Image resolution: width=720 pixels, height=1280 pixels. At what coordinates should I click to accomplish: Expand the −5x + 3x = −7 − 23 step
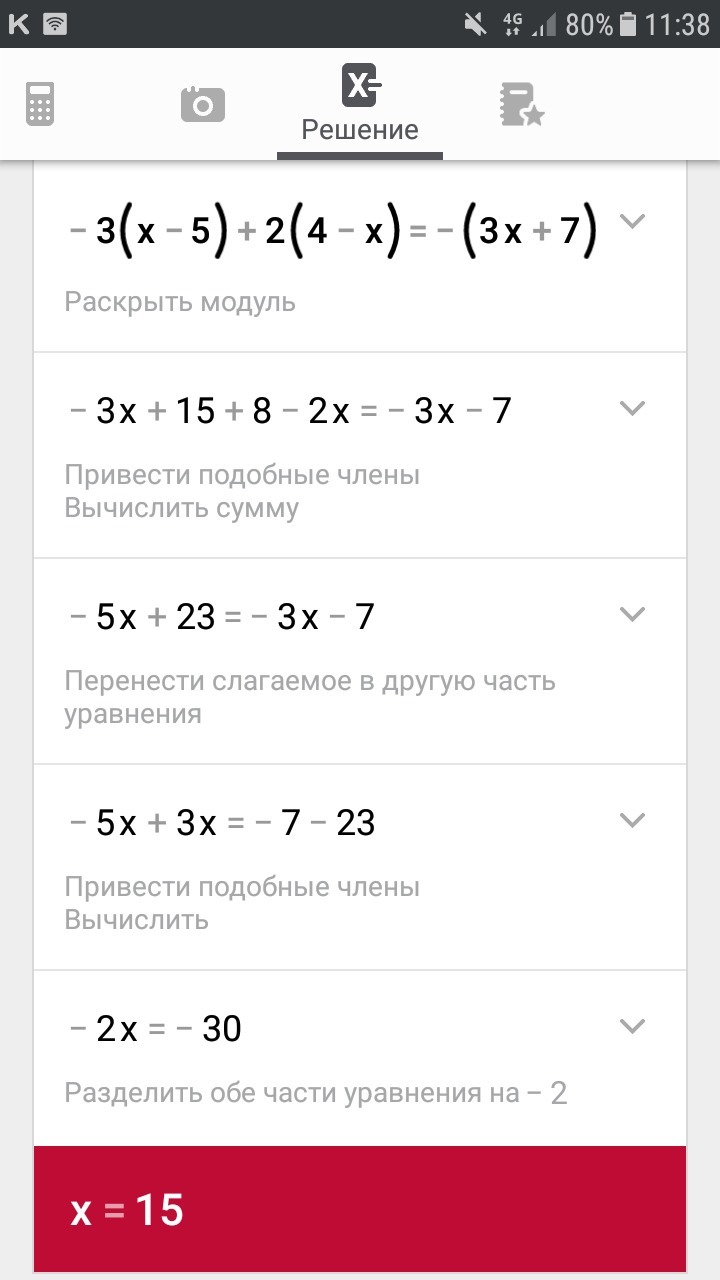(632, 820)
